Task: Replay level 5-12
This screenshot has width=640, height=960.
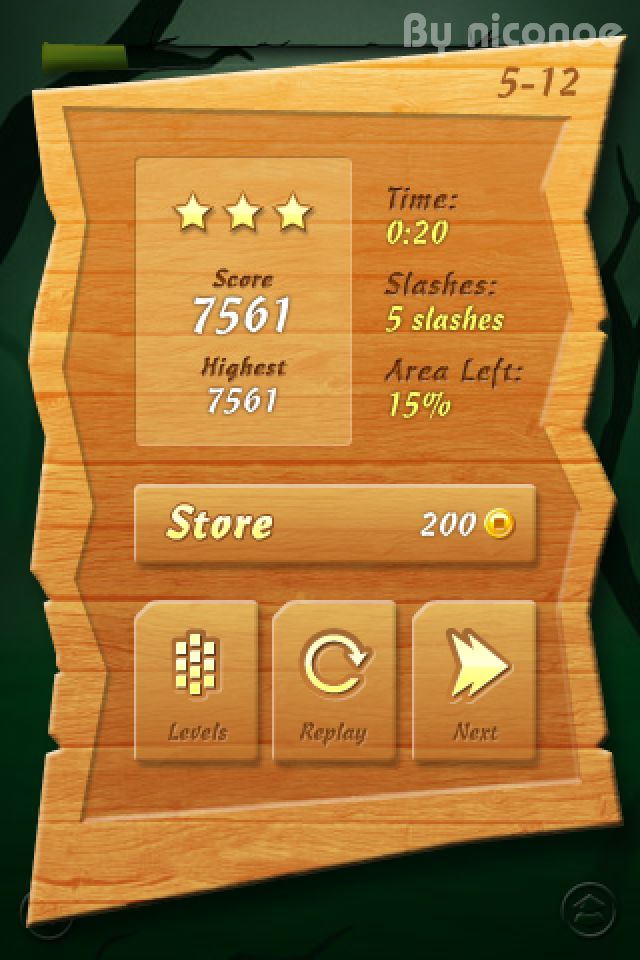Action: [x=334, y=681]
